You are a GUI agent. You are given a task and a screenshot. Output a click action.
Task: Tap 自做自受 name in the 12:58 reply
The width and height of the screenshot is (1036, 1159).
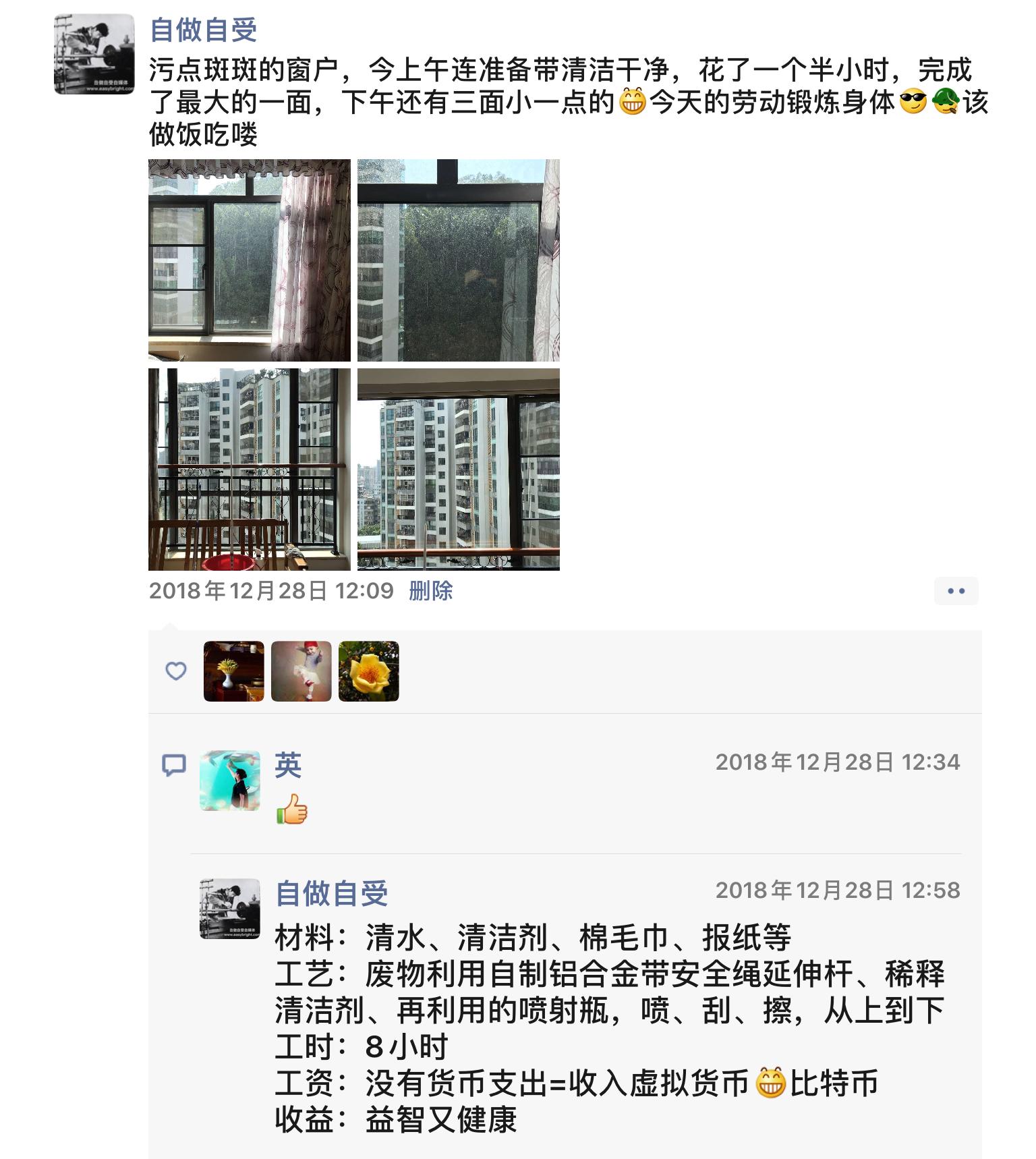[331, 893]
